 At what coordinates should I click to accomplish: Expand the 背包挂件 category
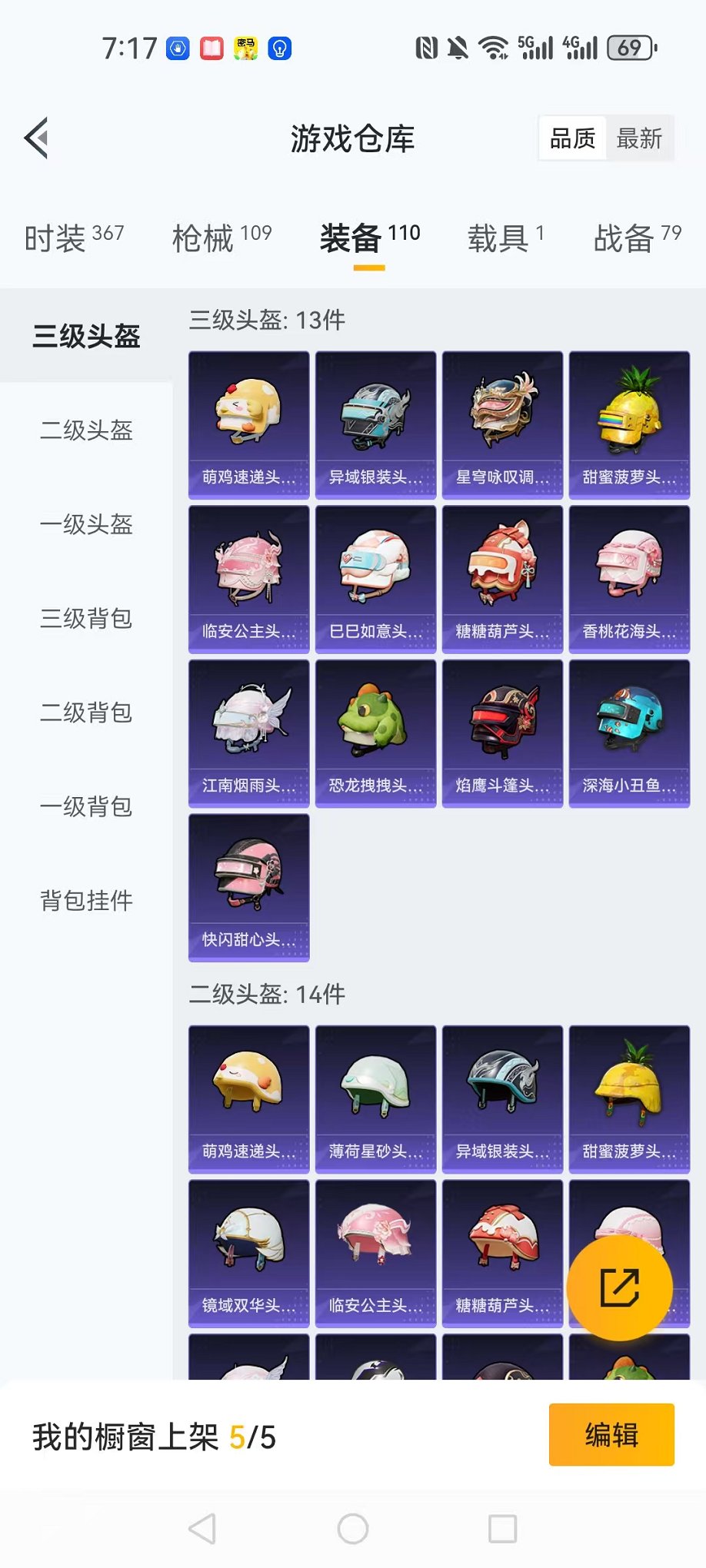tap(85, 900)
